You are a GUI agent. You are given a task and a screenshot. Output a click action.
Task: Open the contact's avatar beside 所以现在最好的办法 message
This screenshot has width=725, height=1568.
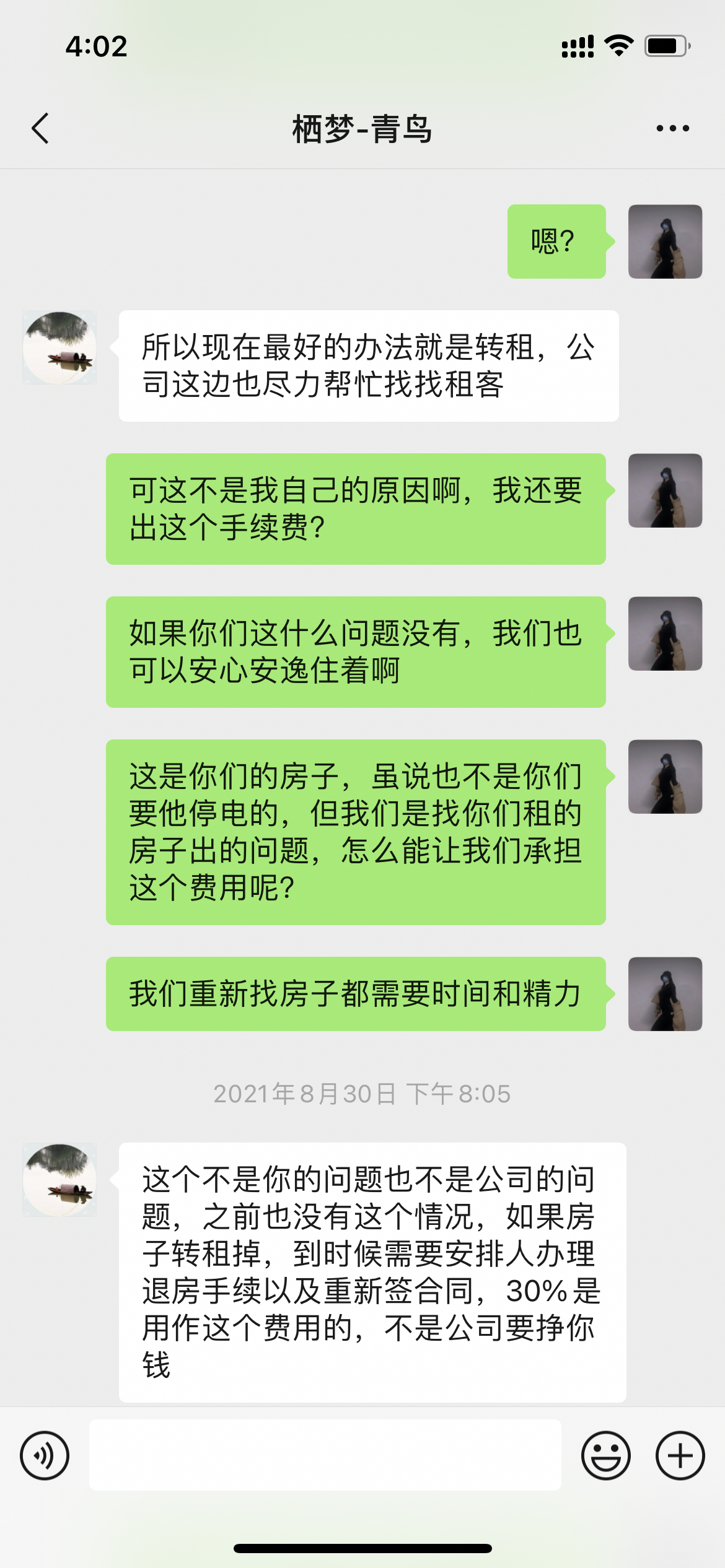coord(59,347)
